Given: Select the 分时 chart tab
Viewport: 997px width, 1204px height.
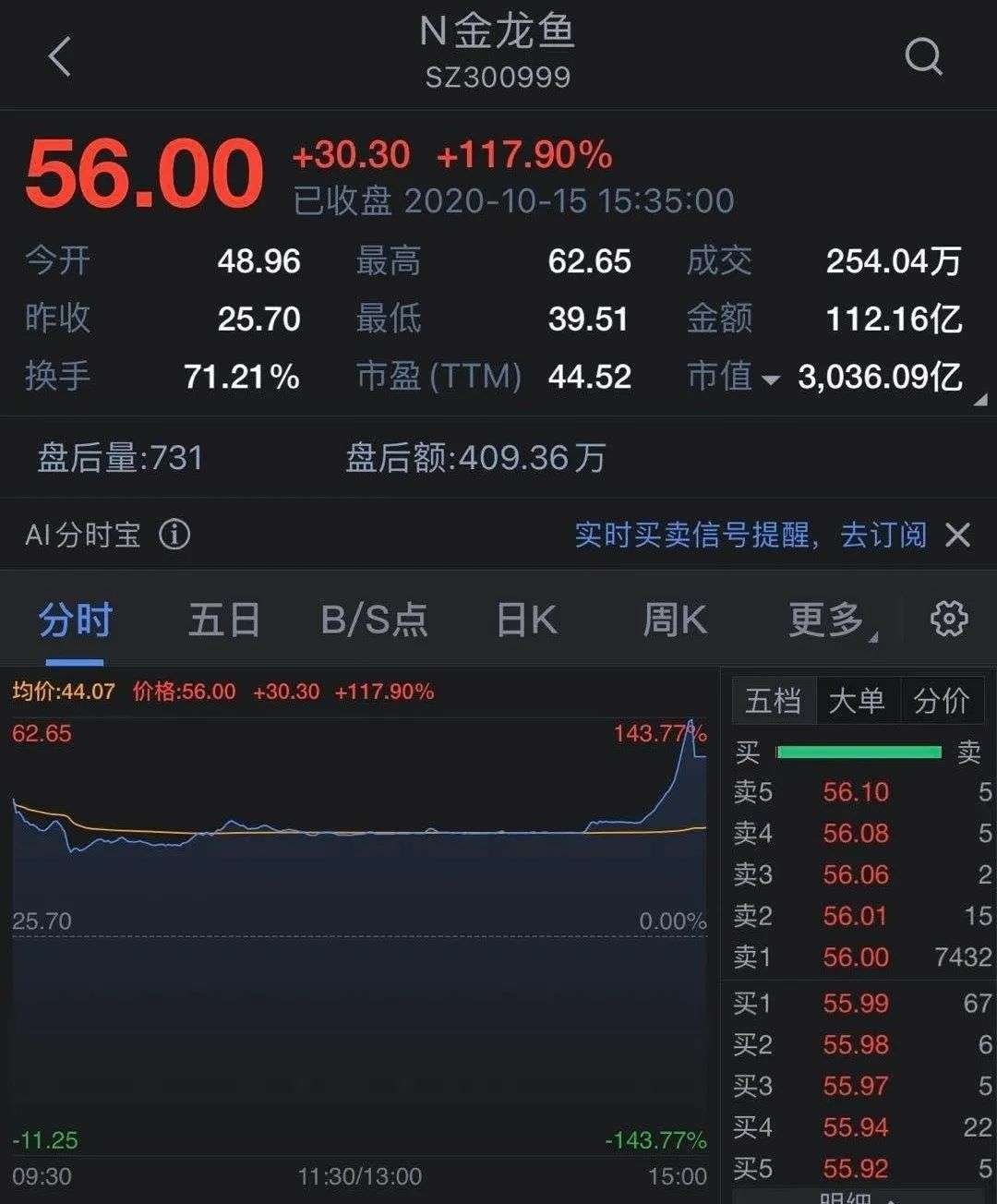Looking at the screenshot, I should tap(75, 620).
